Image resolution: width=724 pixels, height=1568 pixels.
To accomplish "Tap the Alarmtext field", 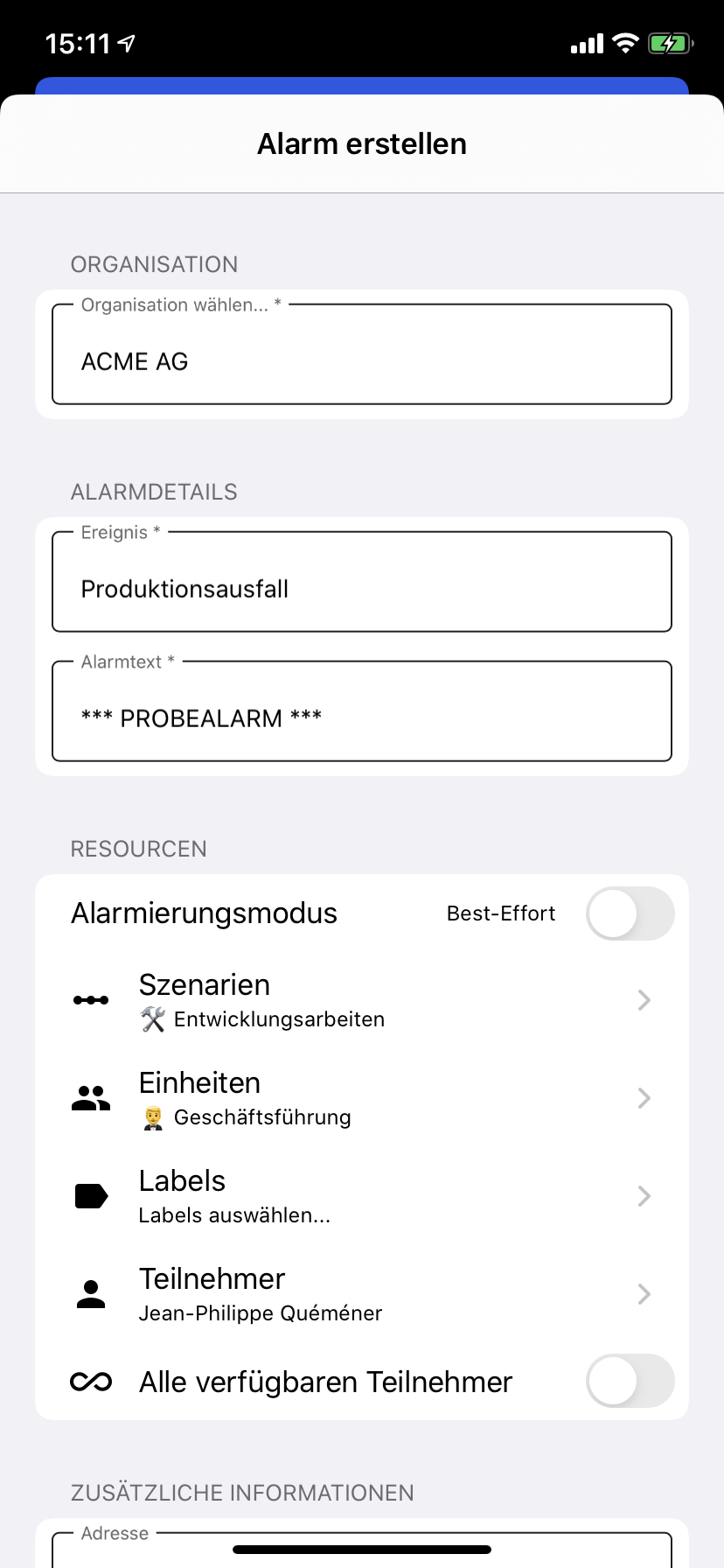I will tap(362, 711).
